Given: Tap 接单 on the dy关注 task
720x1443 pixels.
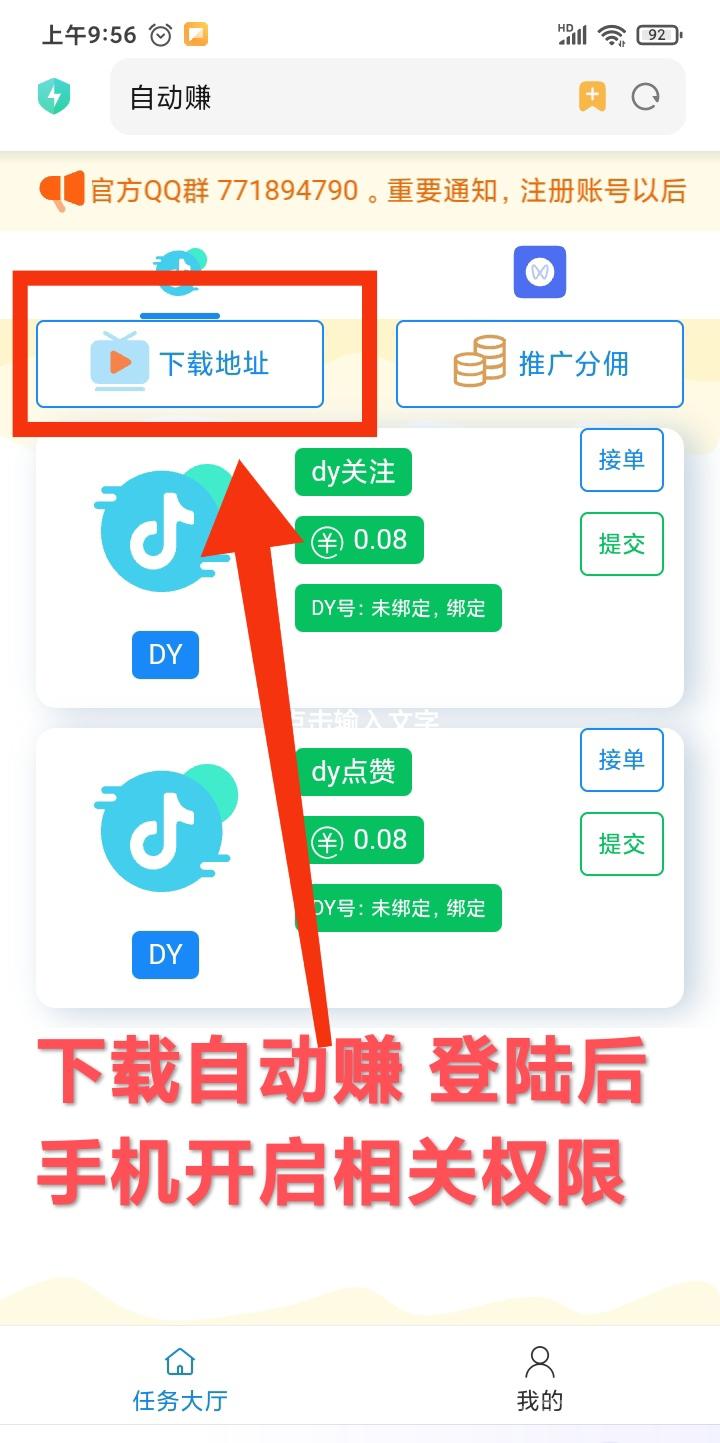Looking at the screenshot, I should click(x=621, y=460).
